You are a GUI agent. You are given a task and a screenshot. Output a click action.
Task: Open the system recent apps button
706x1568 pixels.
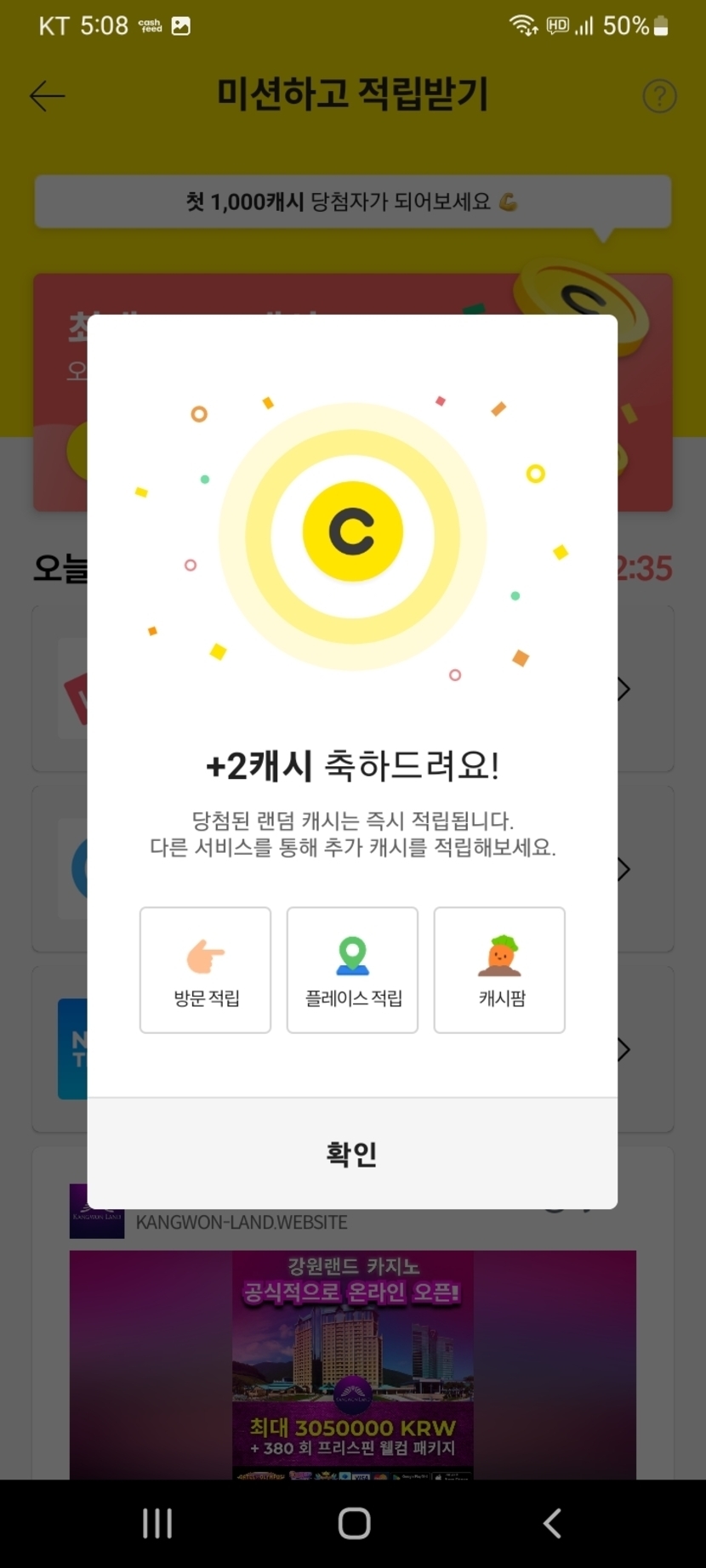pos(157,1523)
